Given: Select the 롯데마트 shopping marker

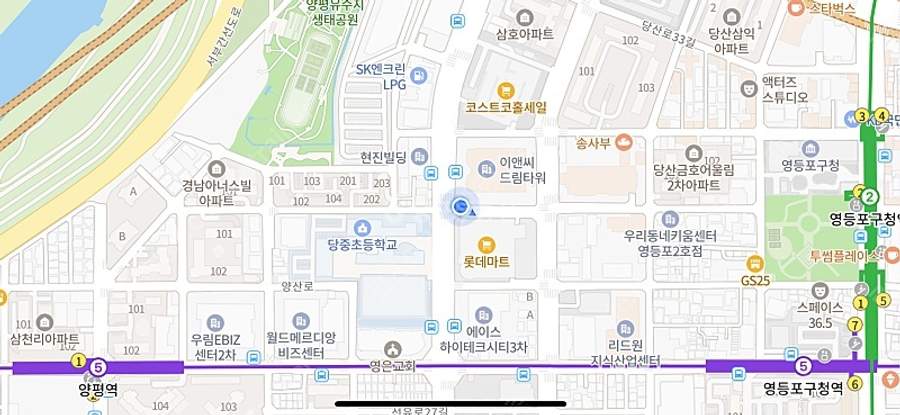Looking at the screenshot, I should 486,243.
